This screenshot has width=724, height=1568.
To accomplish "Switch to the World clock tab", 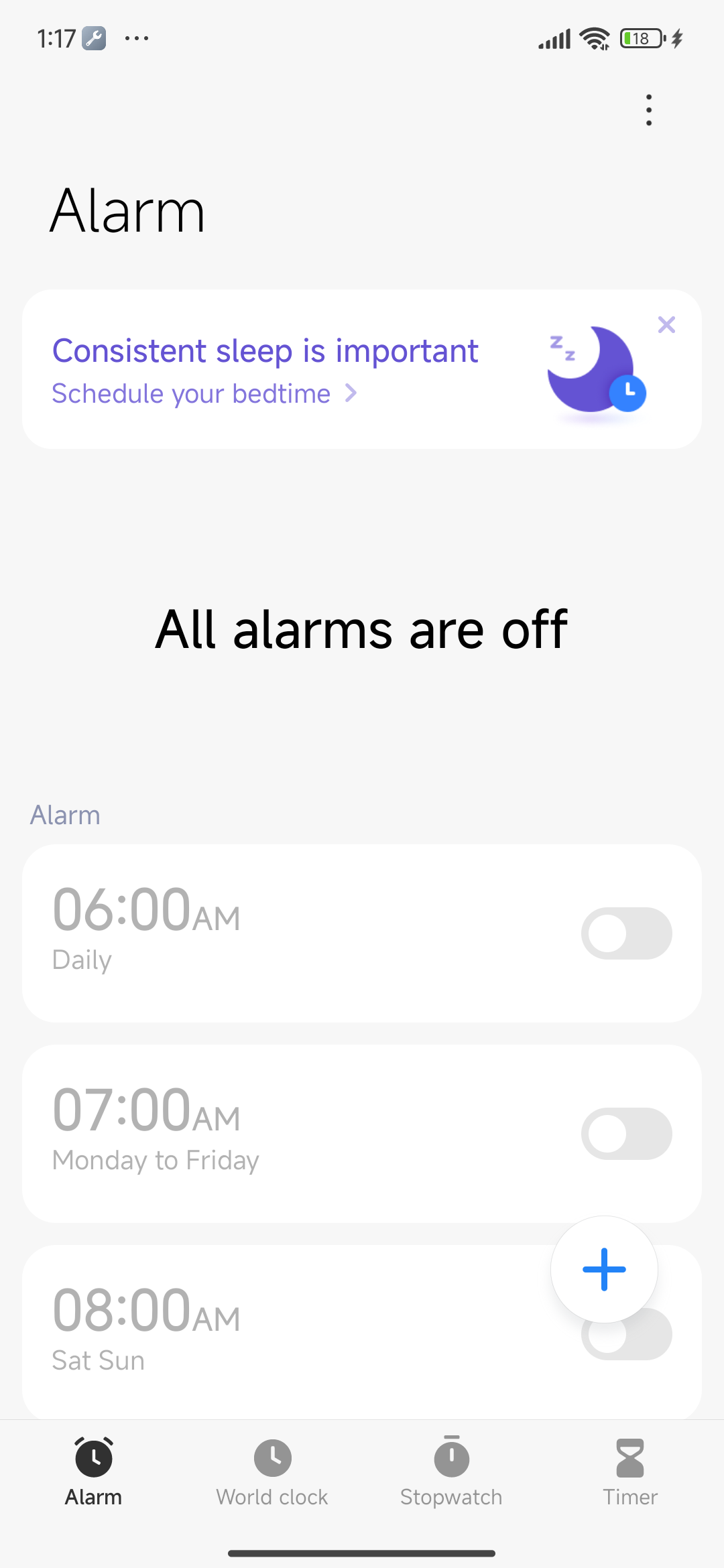I will [272, 1472].
